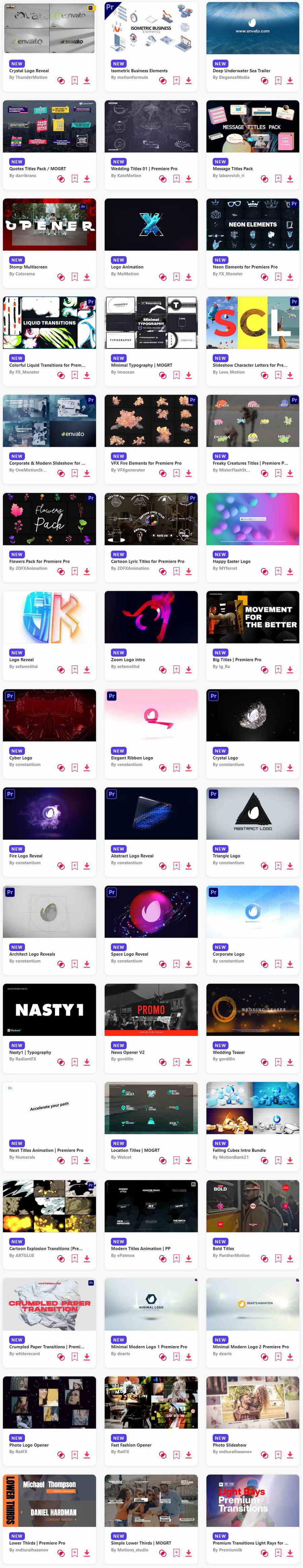Bookmark Falling Cubes Intro Bundle
Viewport: 303px width, 1568px height.
[278, 1161]
